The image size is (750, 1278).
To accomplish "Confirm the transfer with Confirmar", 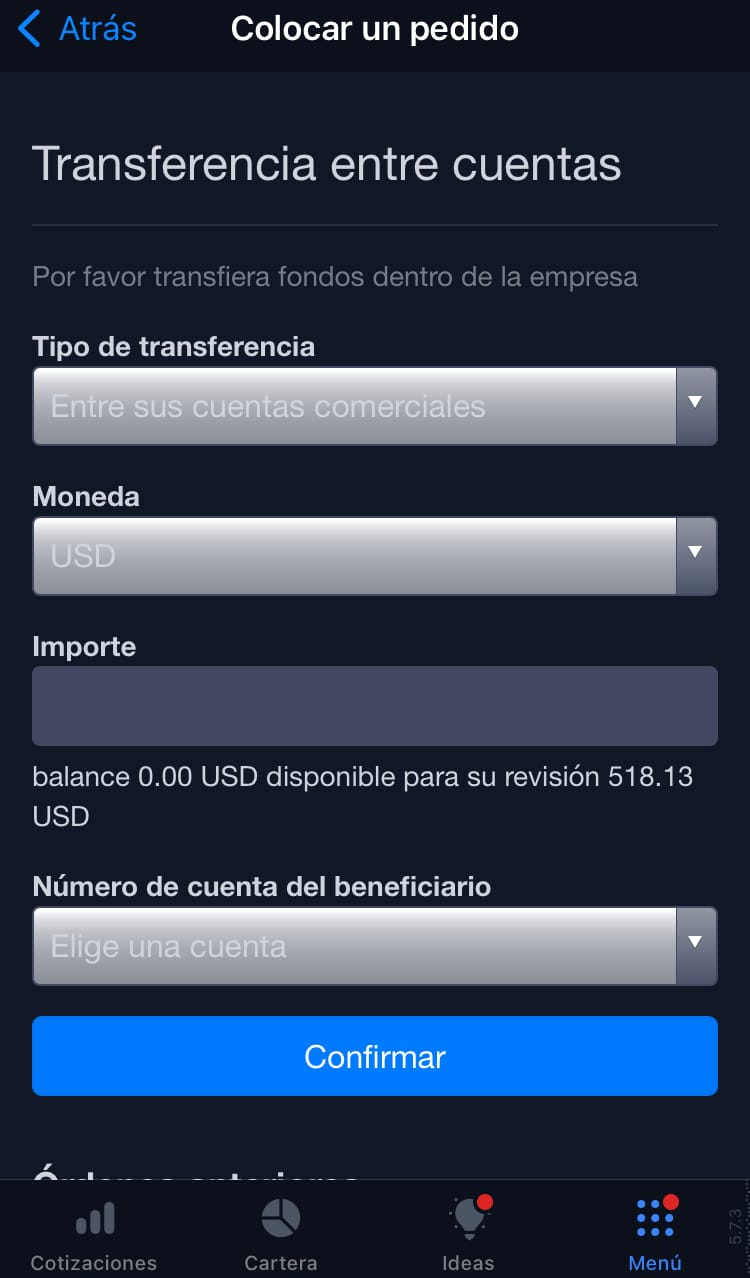I will coord(375,1056).
